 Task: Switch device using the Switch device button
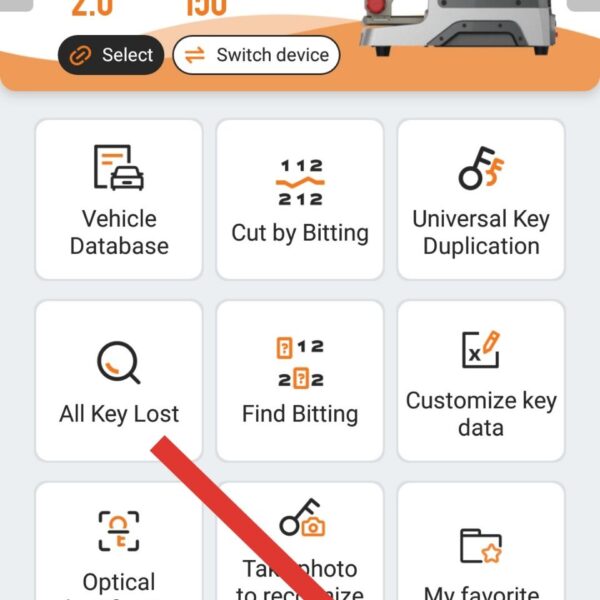pos(256,55)
